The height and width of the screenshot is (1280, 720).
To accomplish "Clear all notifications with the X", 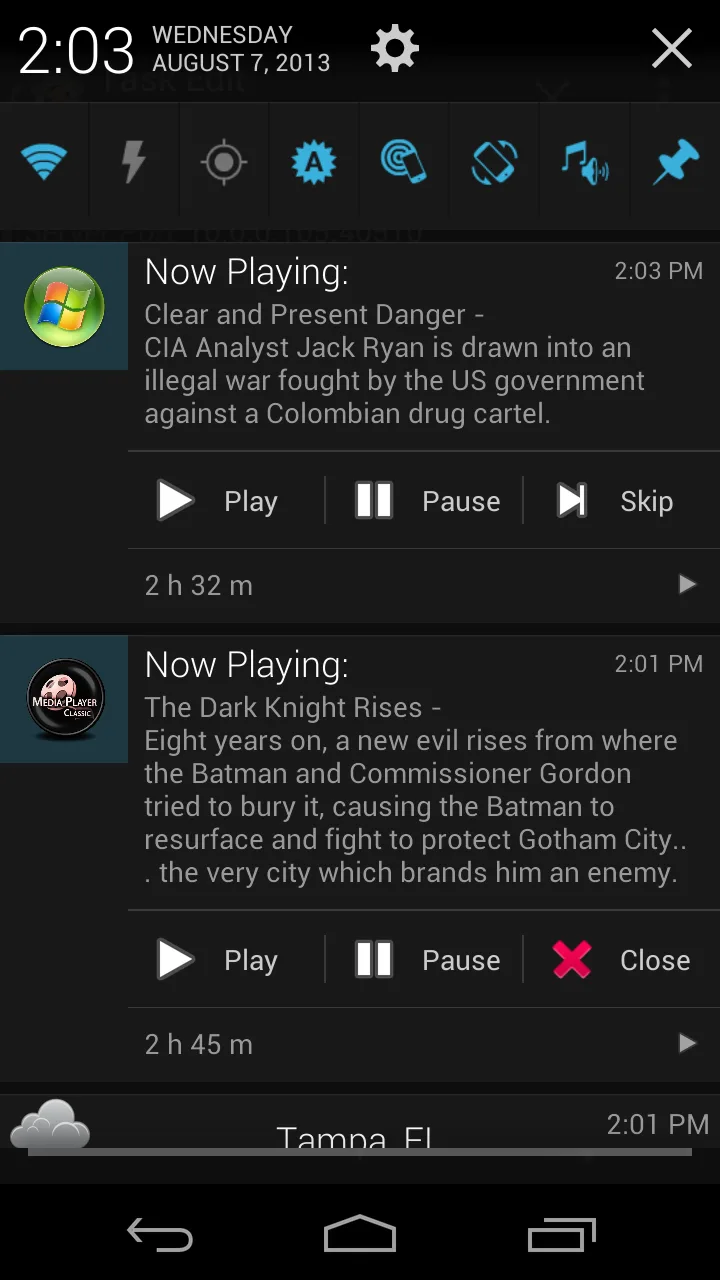I will click(x=671, y=47).
